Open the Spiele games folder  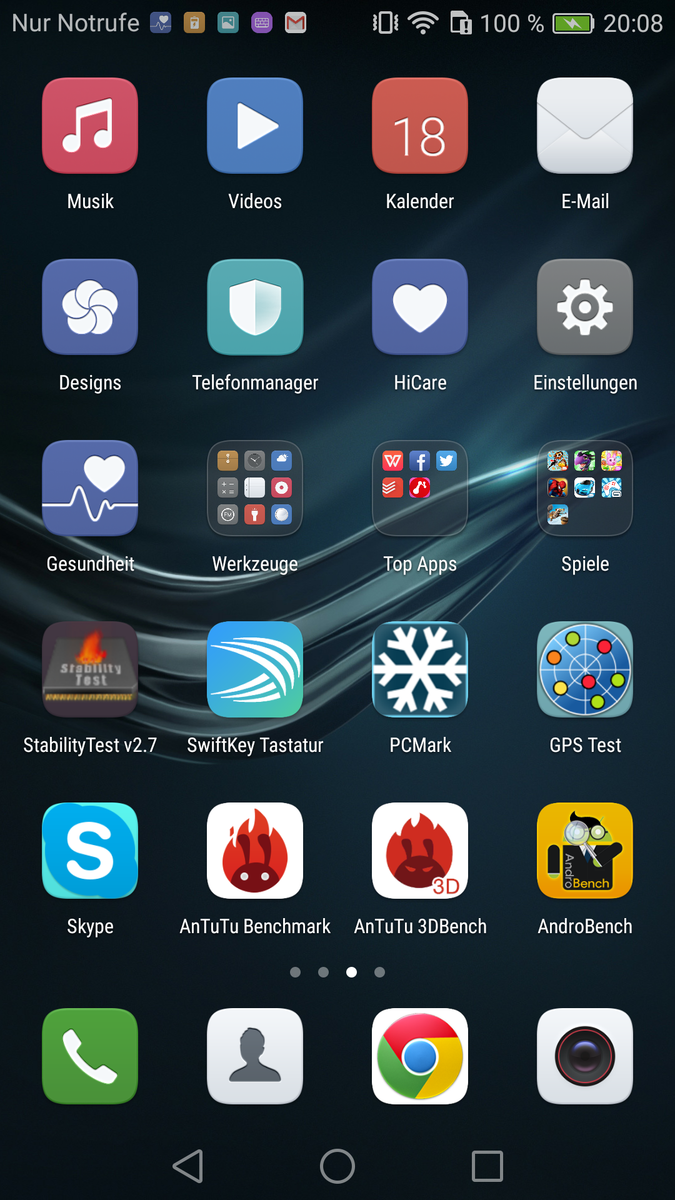(585, 488)
